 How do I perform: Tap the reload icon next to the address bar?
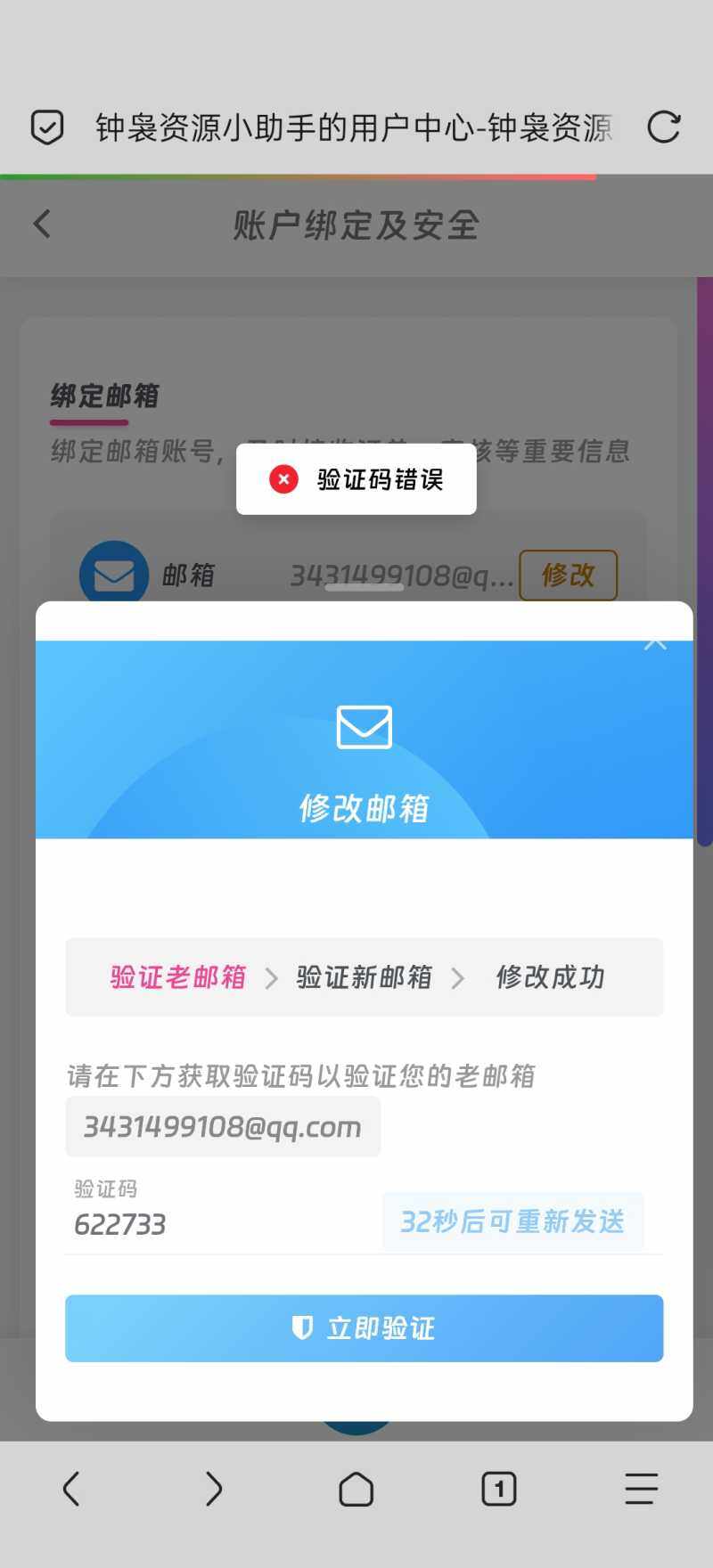click(x=664, y=126)
